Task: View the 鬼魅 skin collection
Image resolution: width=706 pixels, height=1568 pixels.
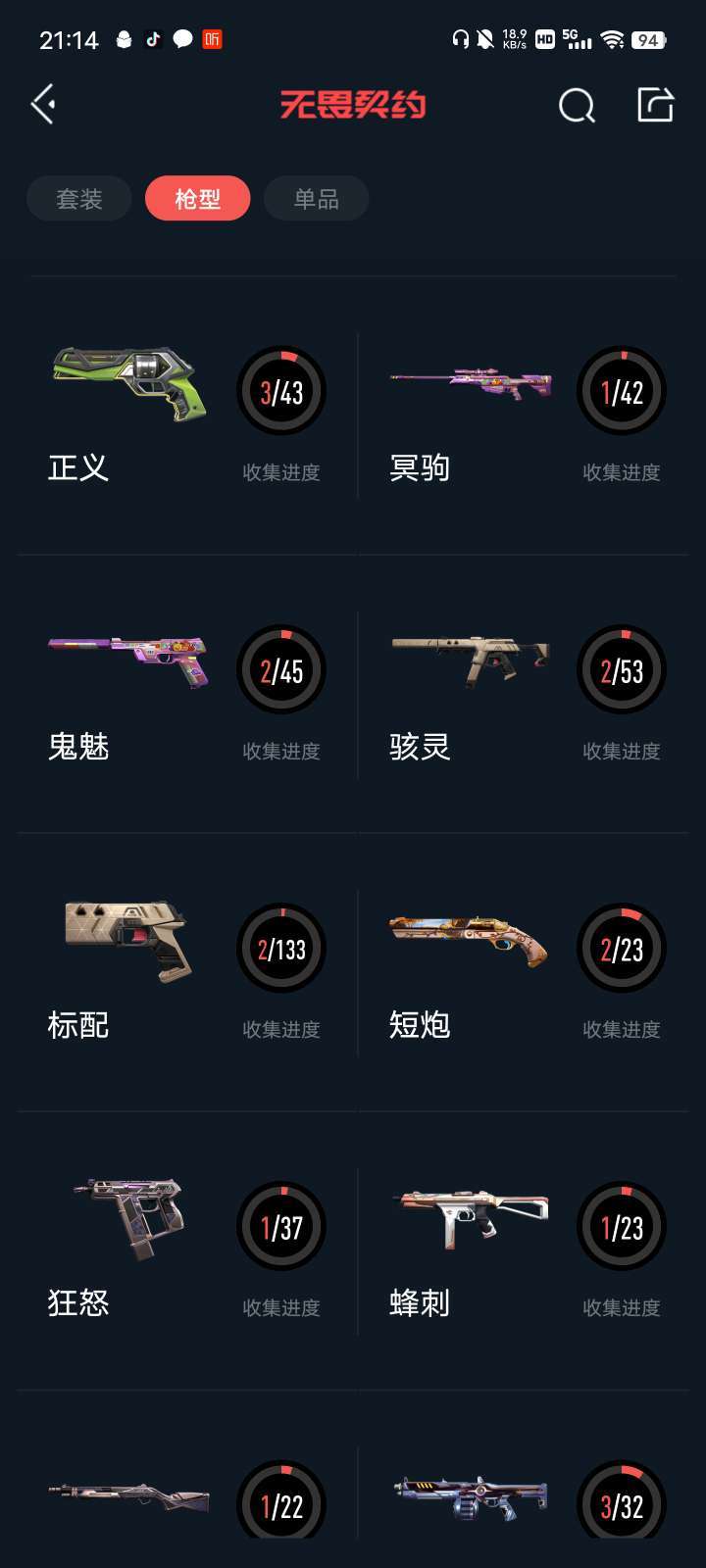Action: coord(187,694)
